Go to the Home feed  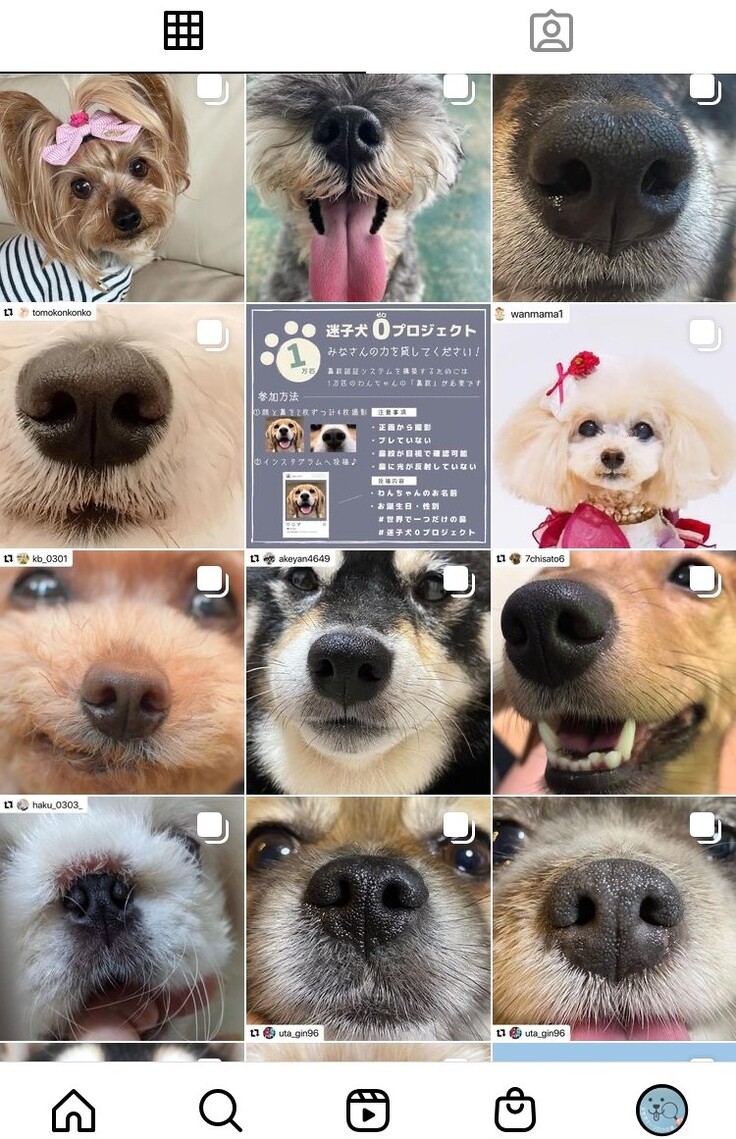pyautogui.click(x=73, y=1110)
